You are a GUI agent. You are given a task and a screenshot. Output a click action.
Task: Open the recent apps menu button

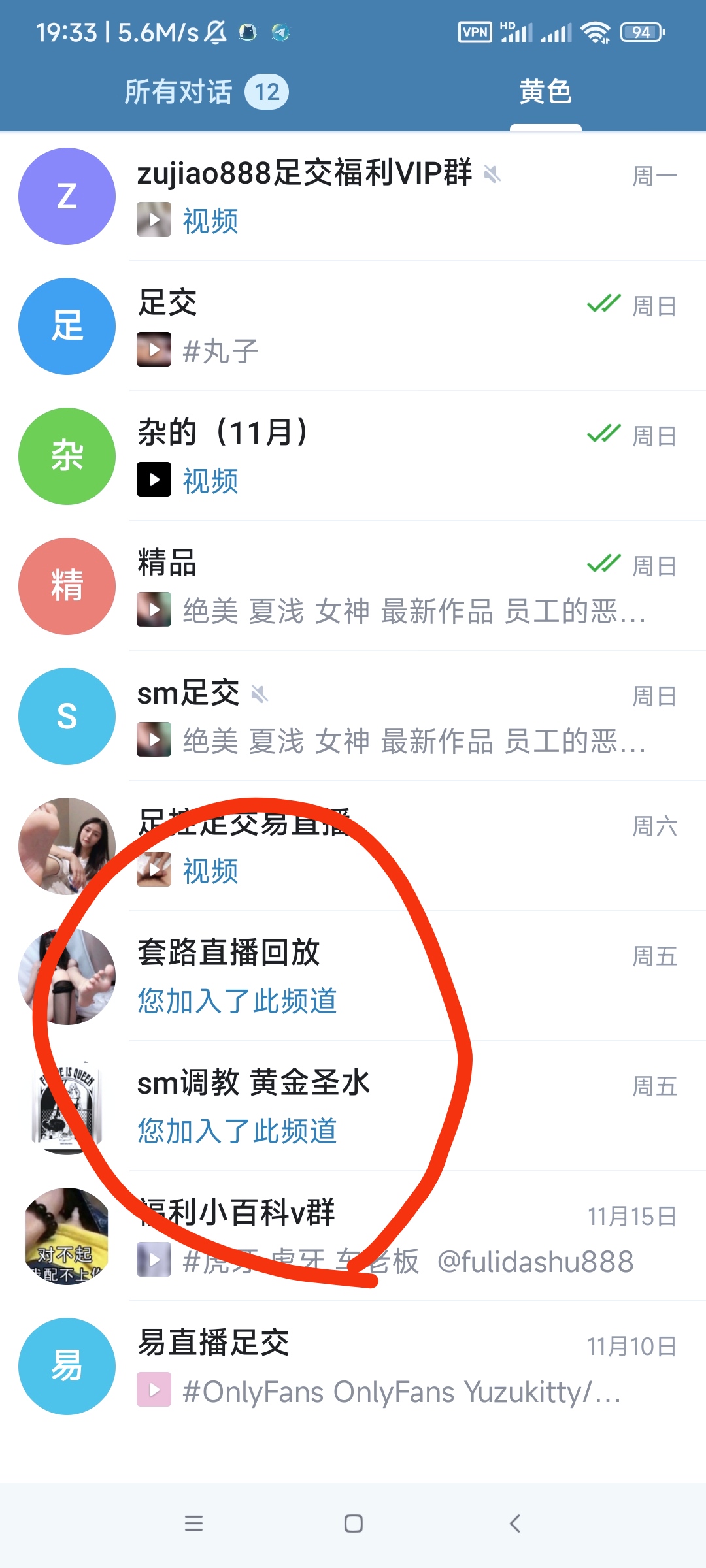point(193,1524)
